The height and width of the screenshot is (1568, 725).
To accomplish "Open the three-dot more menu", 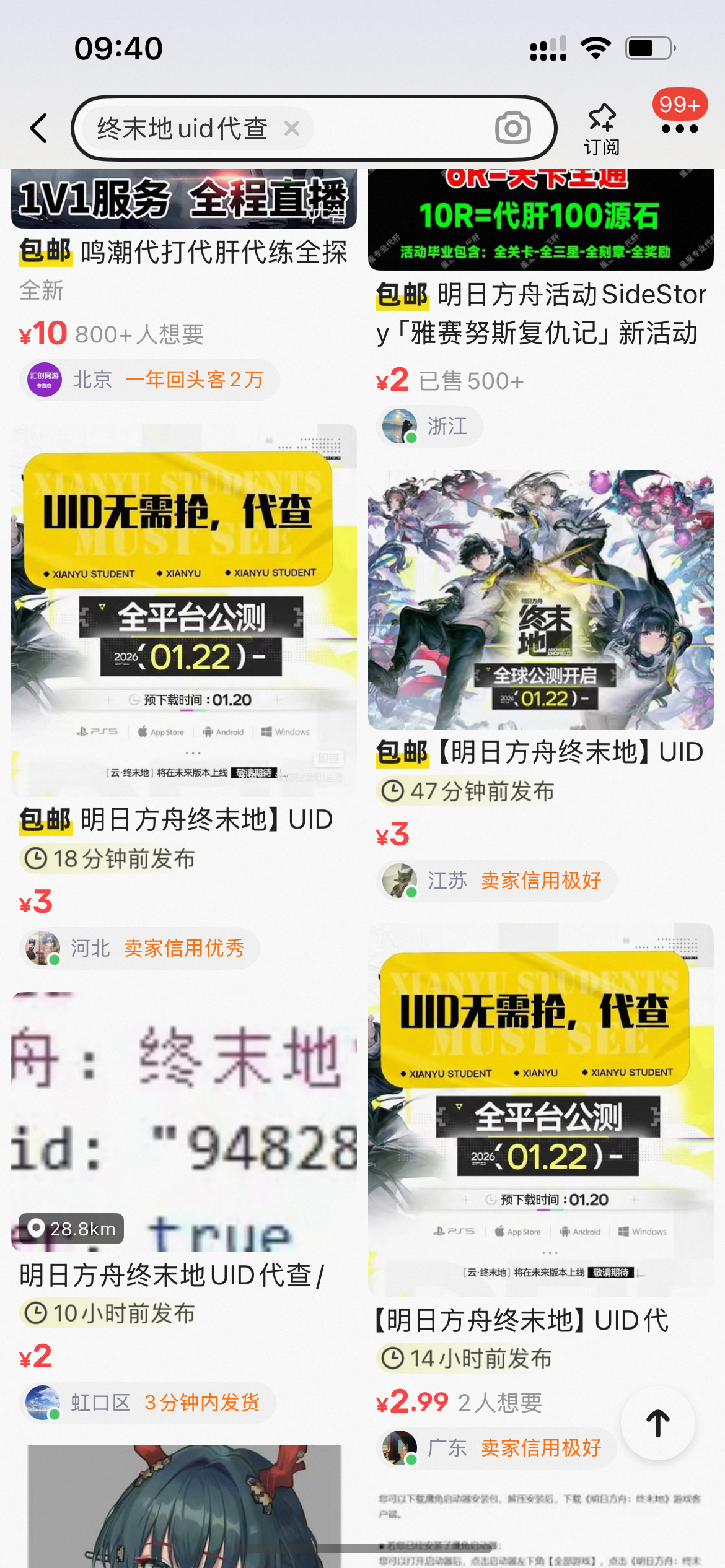I will pos(680,129).
